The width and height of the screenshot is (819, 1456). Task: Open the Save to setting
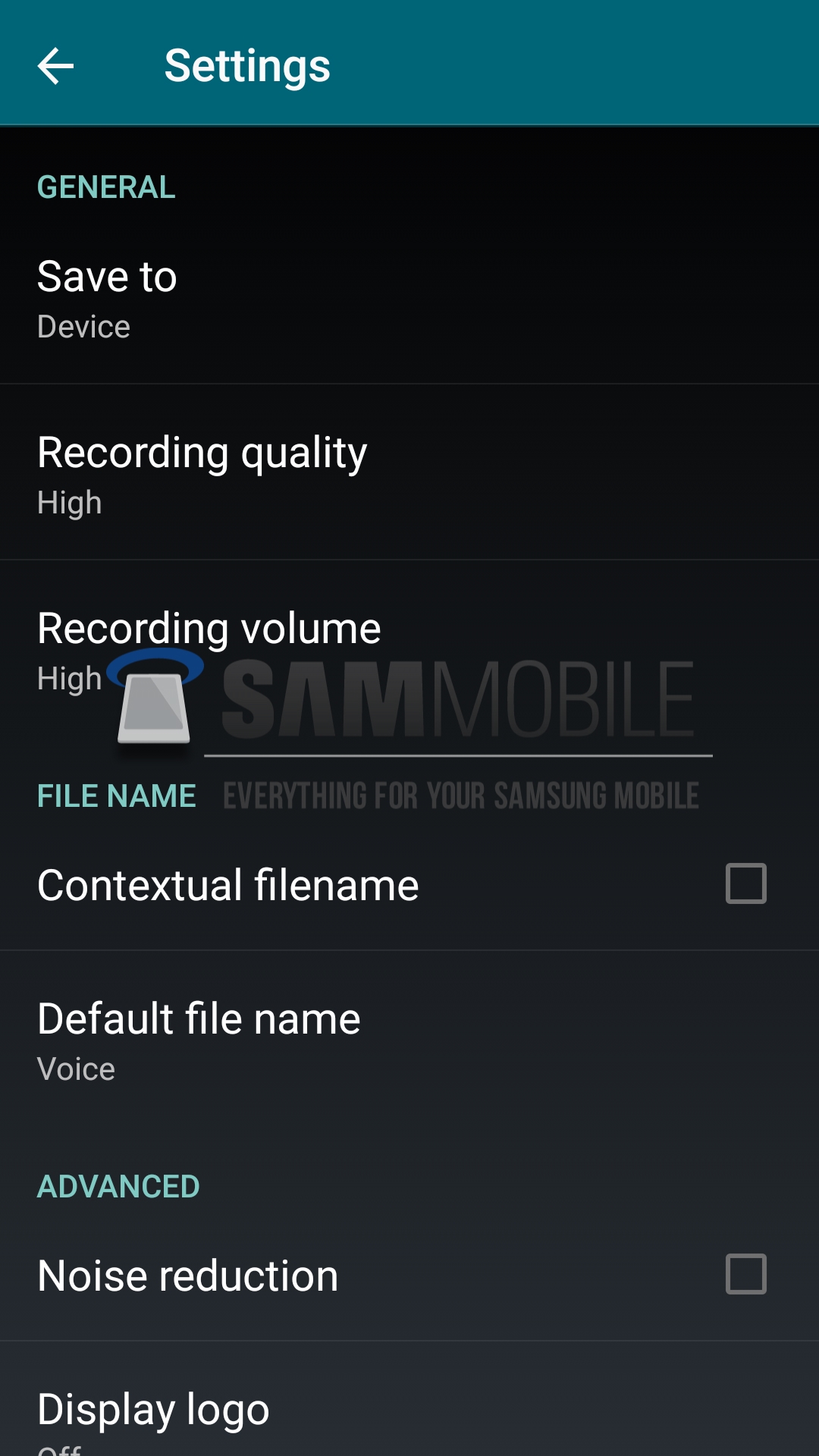(409, 298)
